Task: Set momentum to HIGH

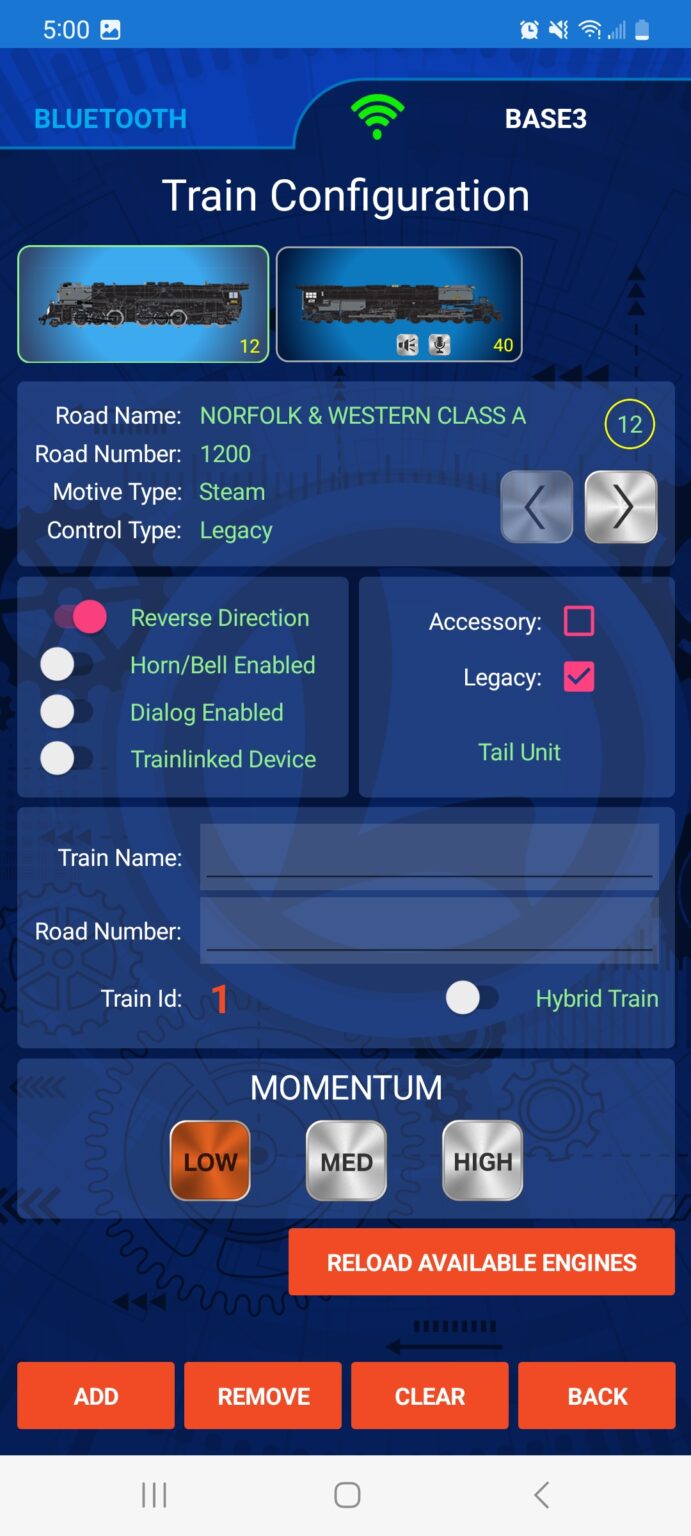Action: click(482, 1161)
